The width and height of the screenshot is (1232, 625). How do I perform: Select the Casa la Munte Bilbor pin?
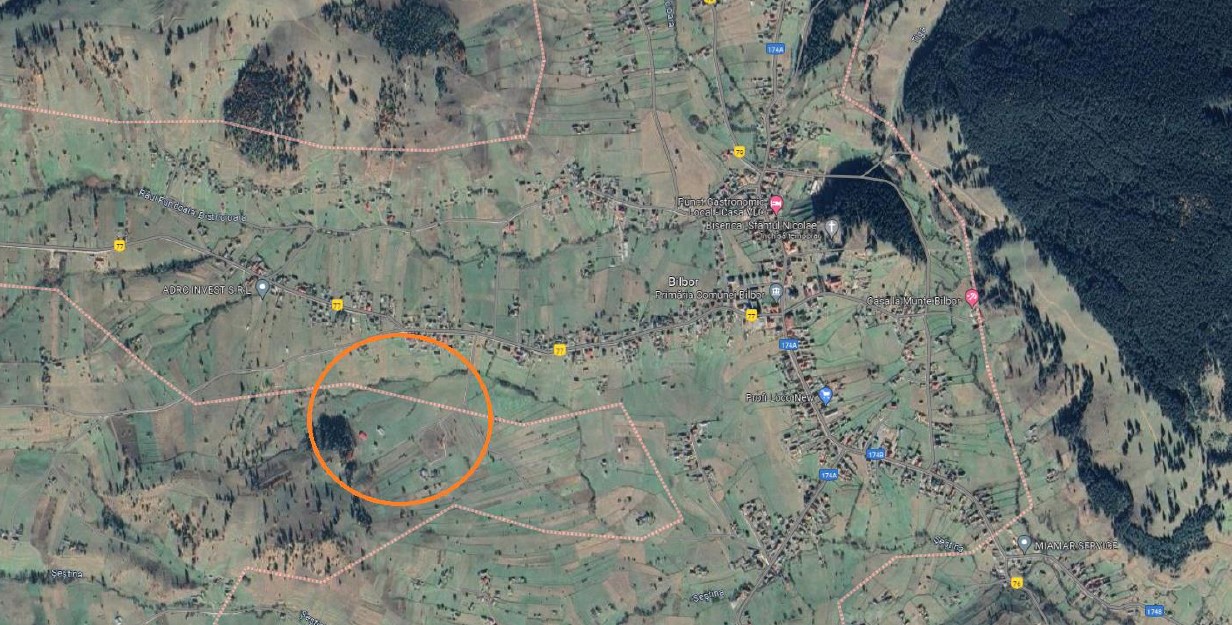tap(971, 298)
